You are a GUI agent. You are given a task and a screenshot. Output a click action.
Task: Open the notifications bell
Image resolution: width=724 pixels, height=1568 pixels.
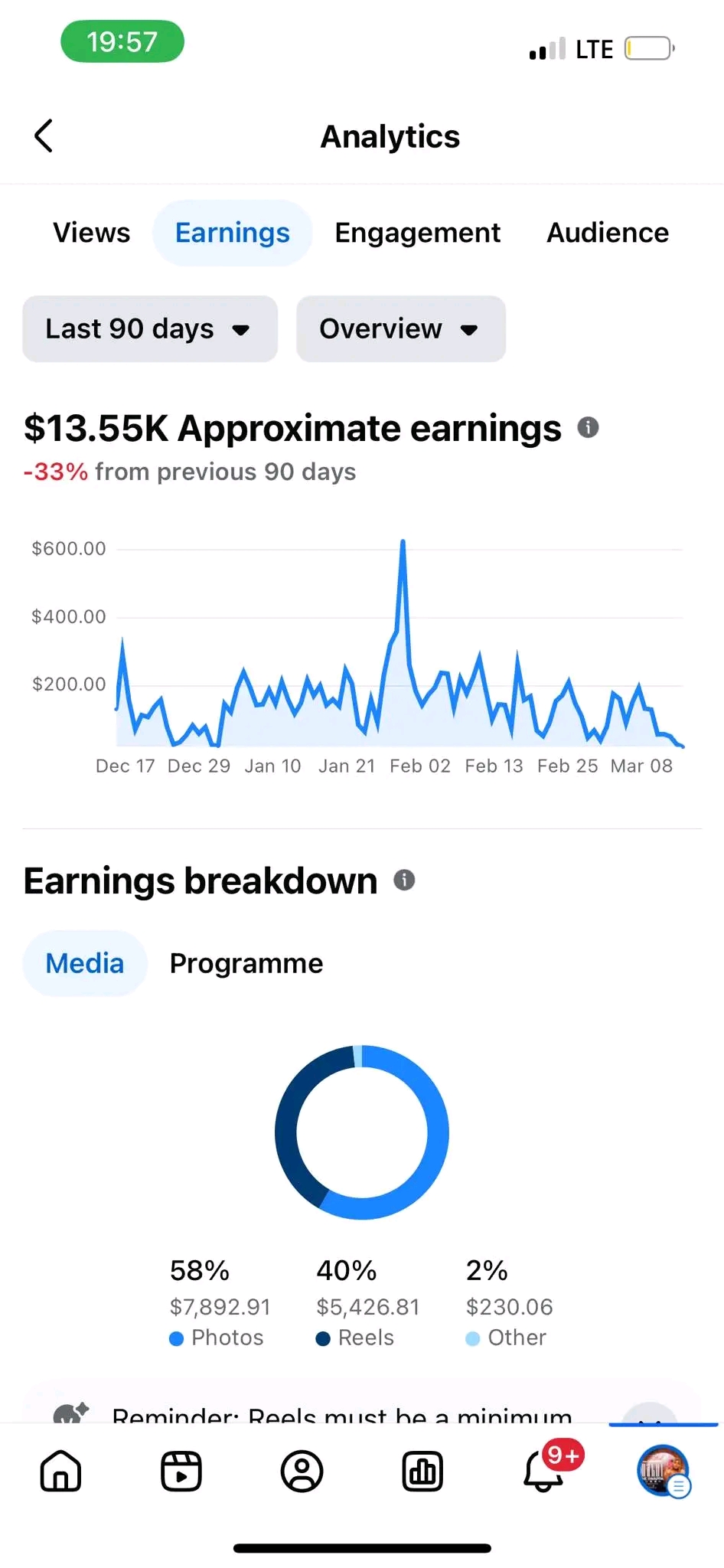[543, 1471]
